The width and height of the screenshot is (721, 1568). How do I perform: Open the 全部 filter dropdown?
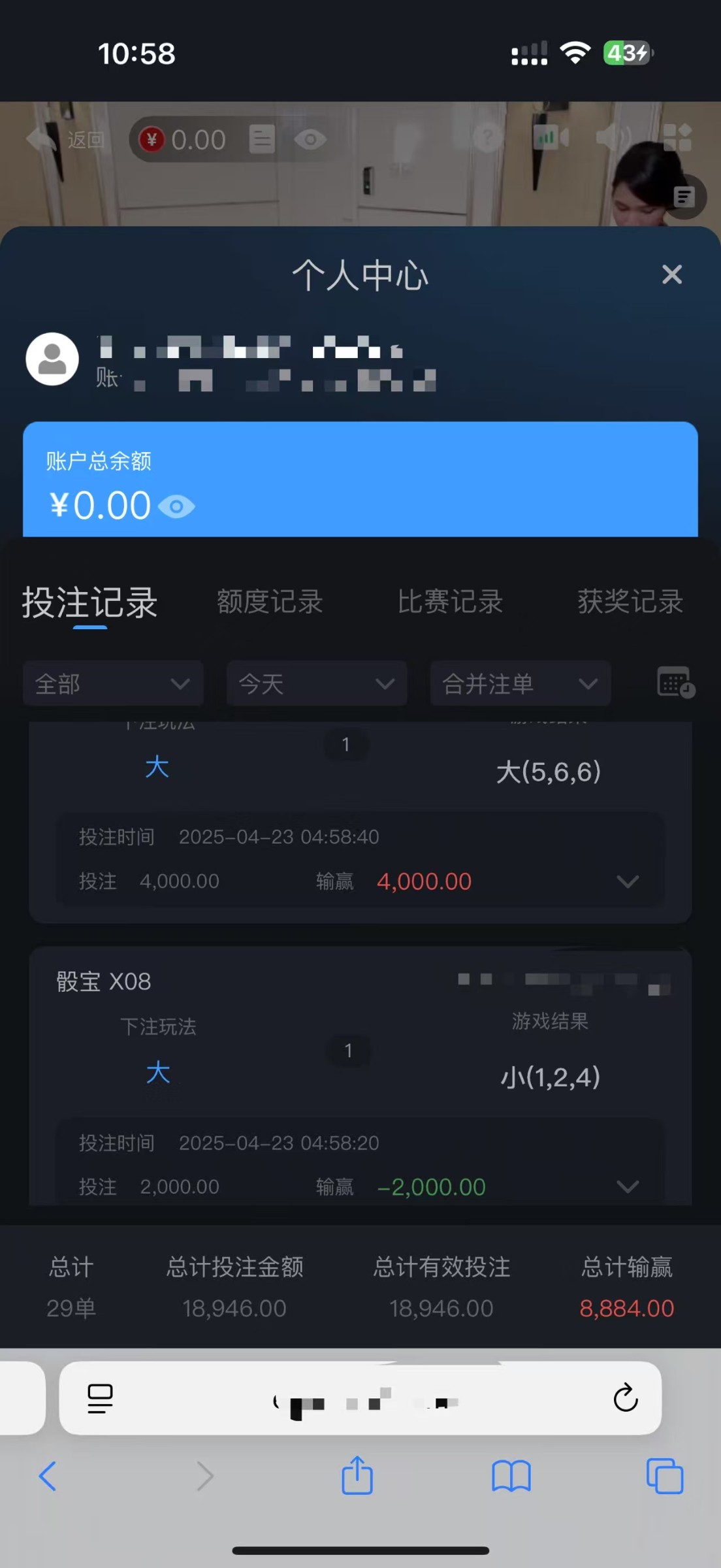(113, 684)
